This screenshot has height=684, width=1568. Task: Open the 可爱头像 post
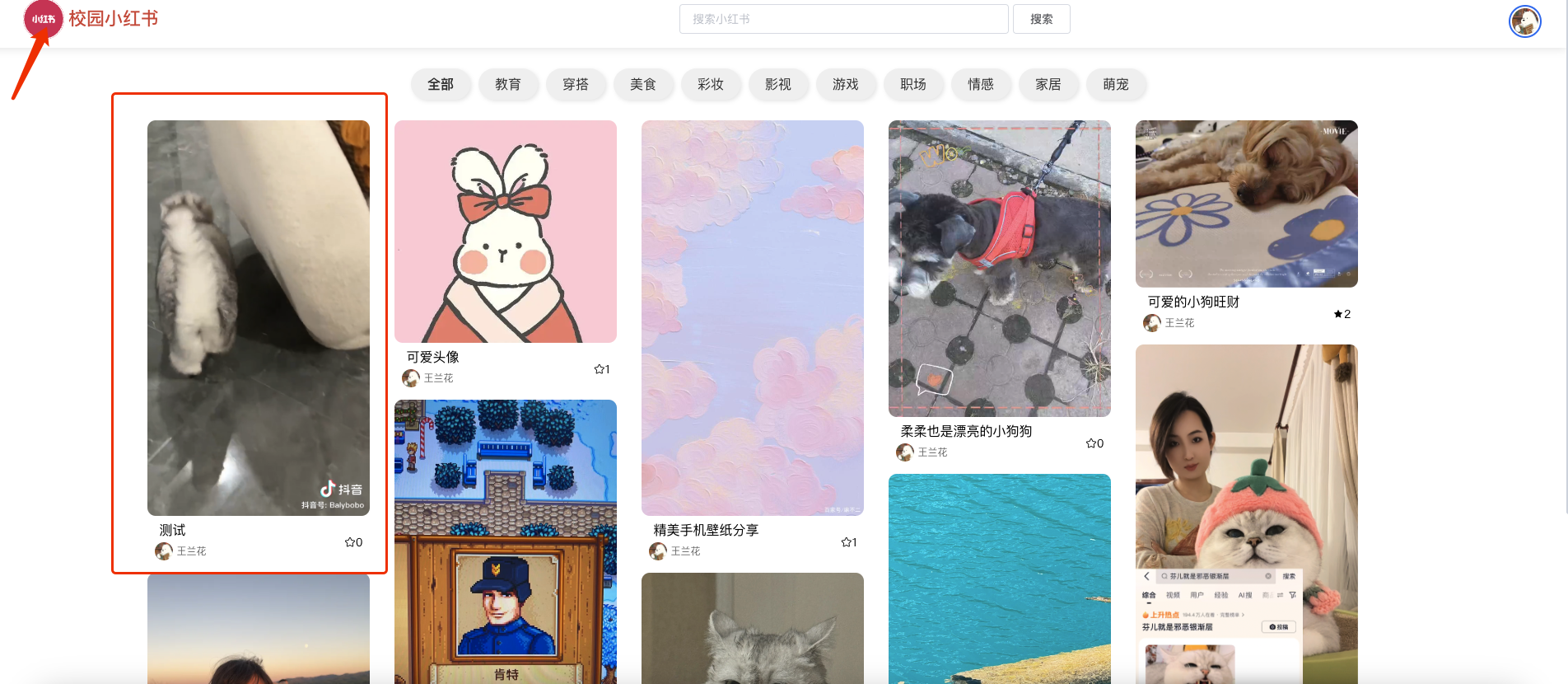pos(506,232)
